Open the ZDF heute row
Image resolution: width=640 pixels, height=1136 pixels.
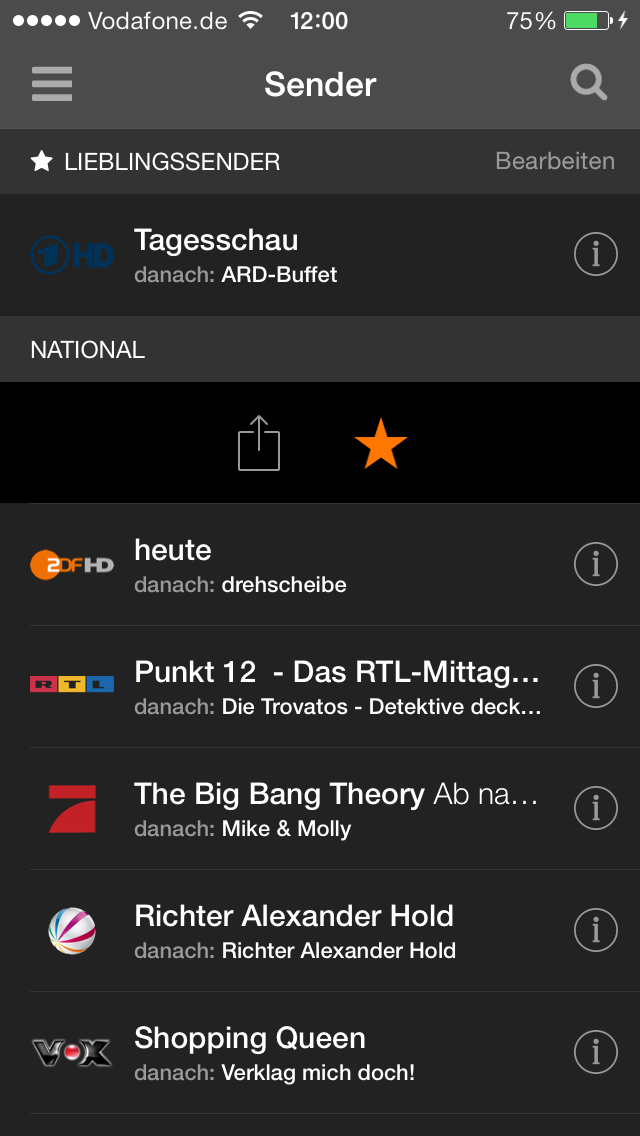point(320,564)
